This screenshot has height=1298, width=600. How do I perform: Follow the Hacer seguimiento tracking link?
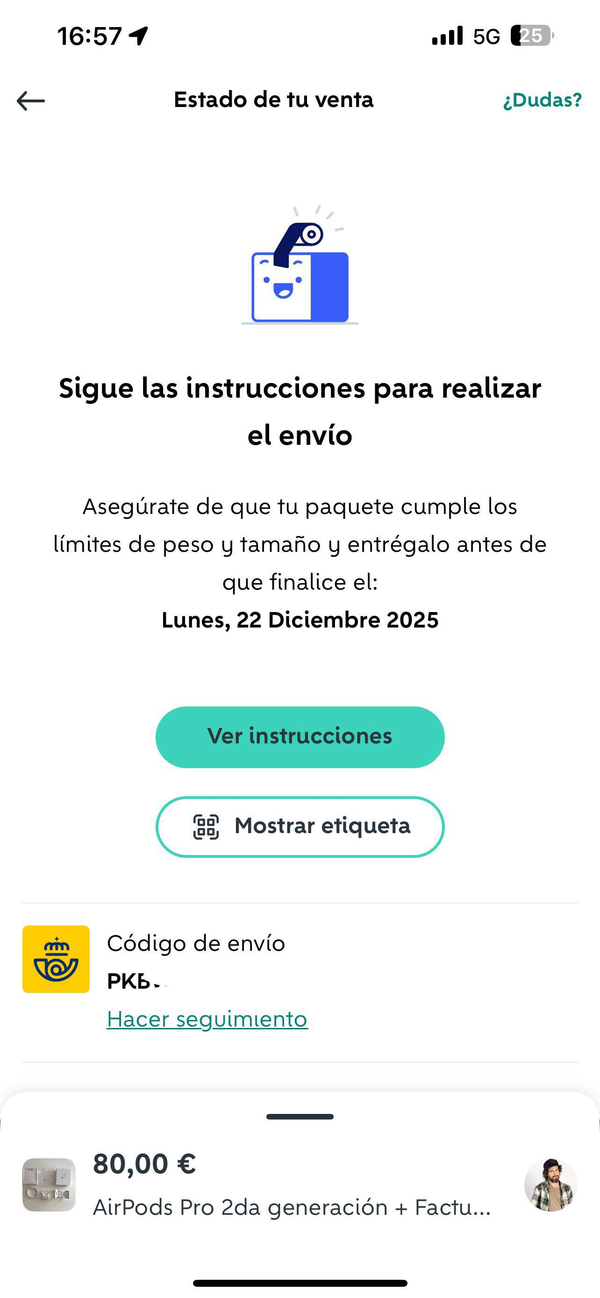(207, 1019)
